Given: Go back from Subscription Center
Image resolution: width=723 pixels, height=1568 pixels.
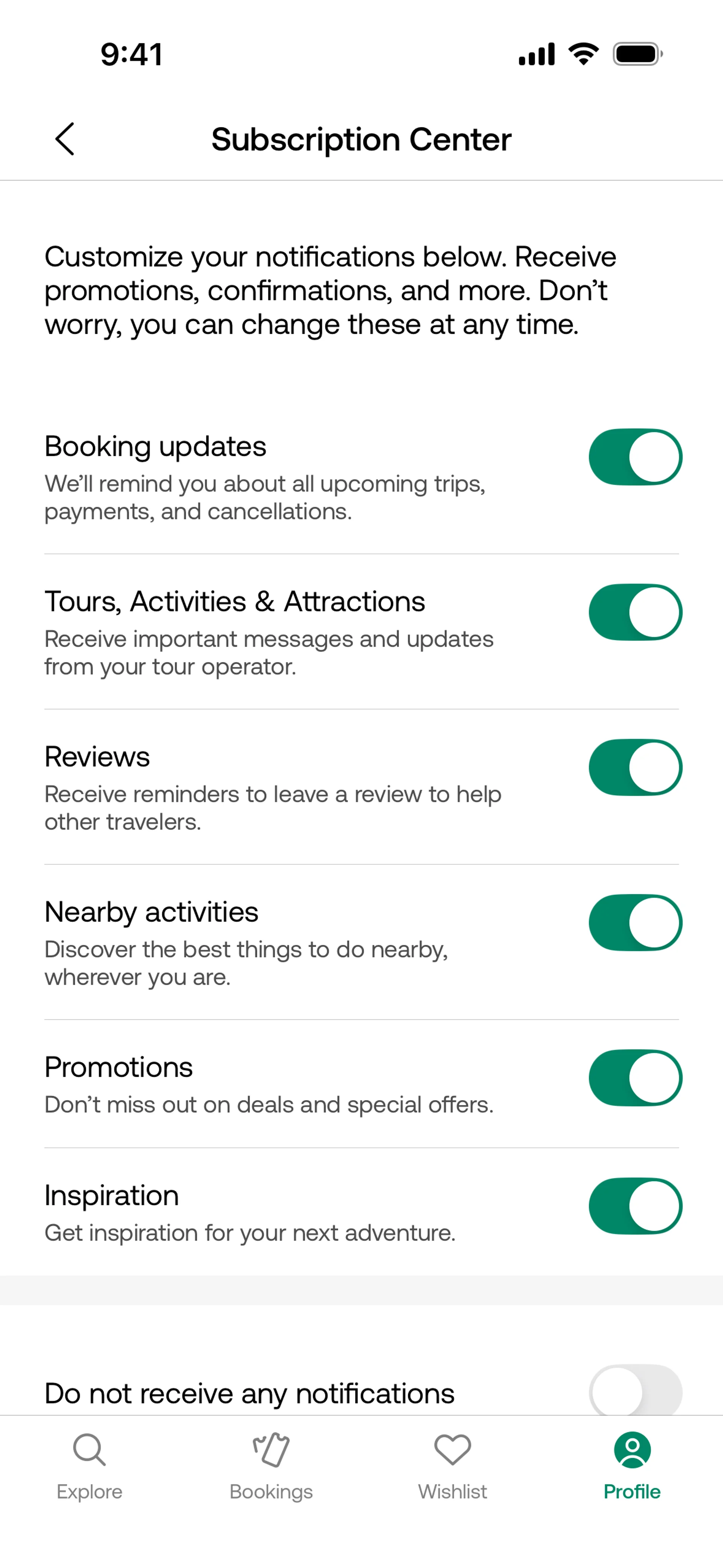Looking at the screenshot, I should coord(64,139).
